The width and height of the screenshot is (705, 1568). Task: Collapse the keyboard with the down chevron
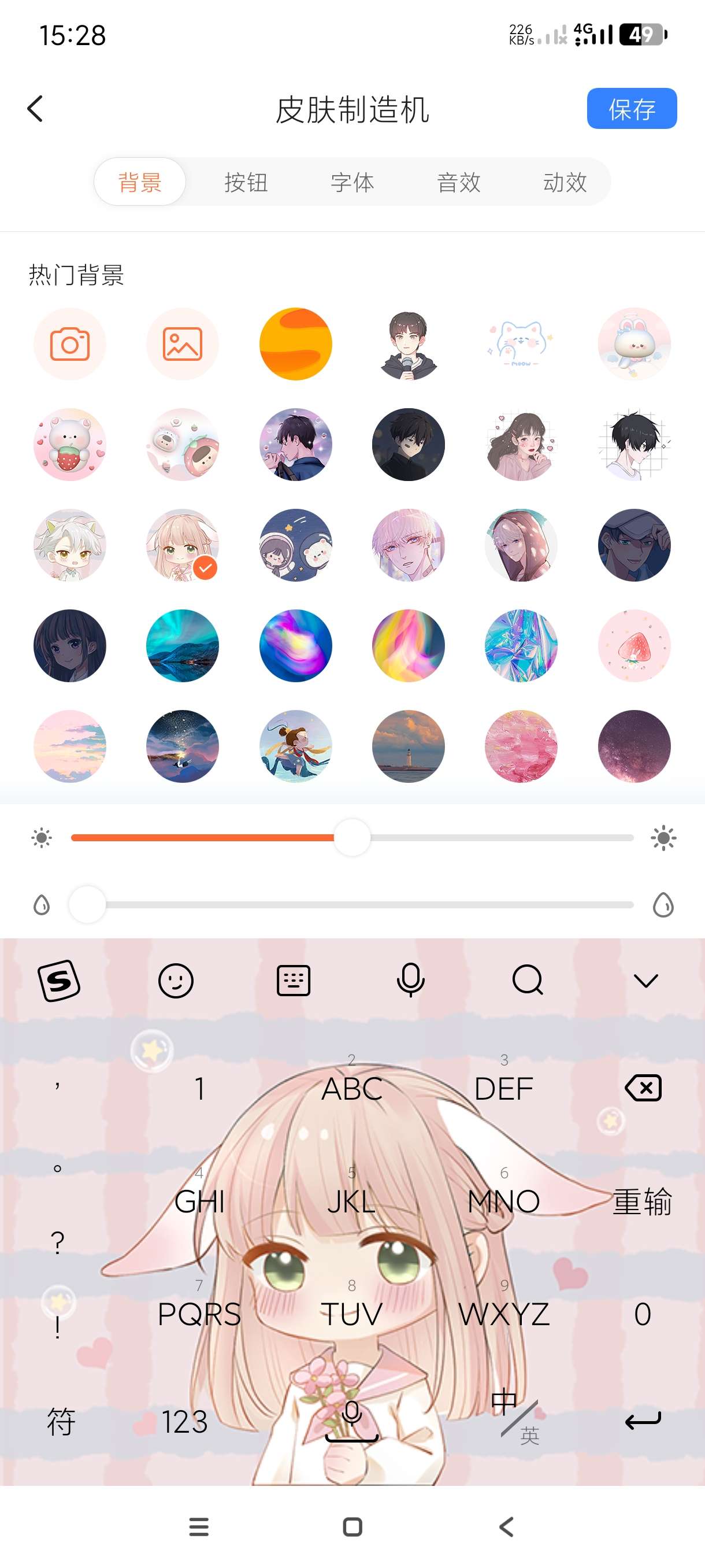645,981
